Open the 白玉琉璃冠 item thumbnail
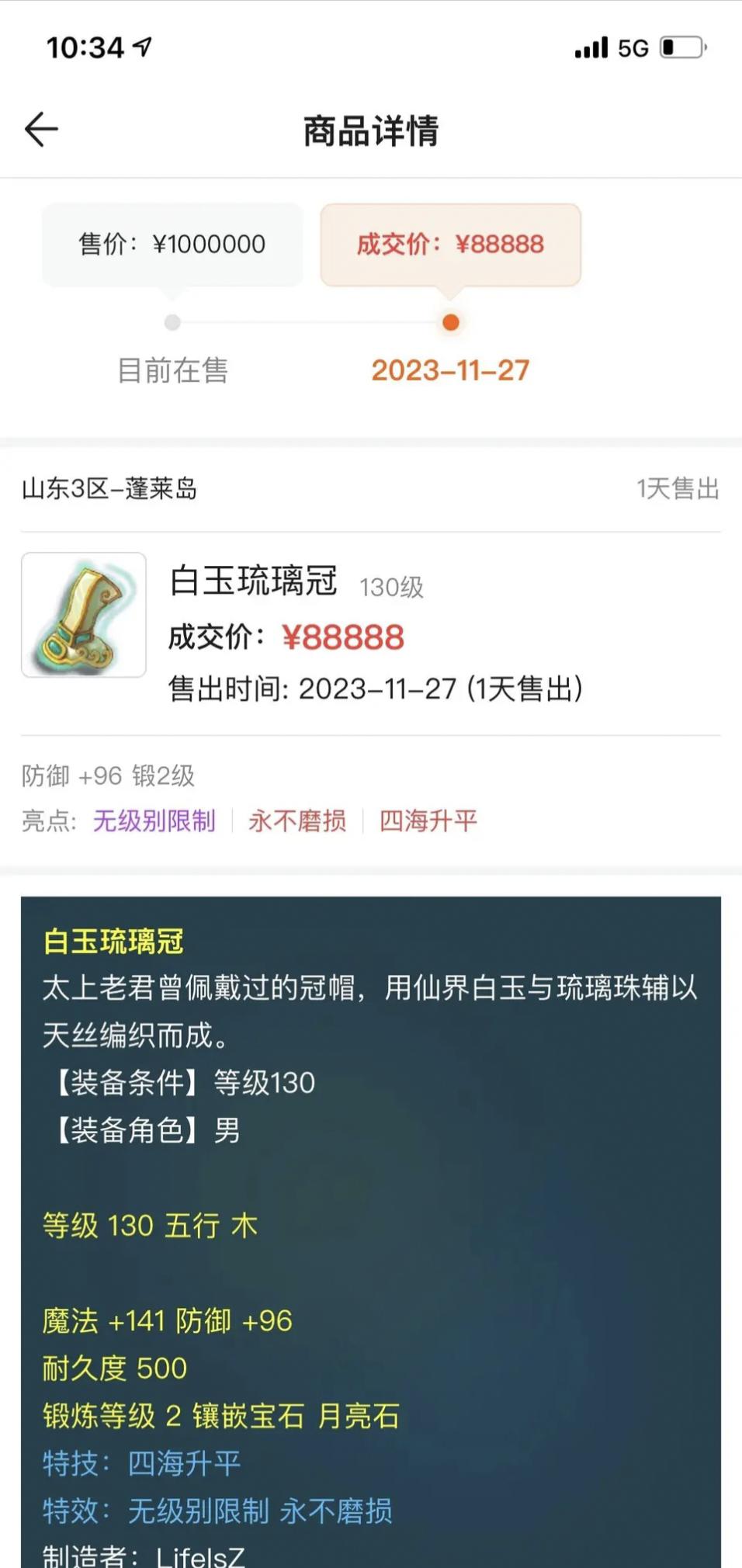The width and height of the screenshot is (742, 1568). (84, 615)
